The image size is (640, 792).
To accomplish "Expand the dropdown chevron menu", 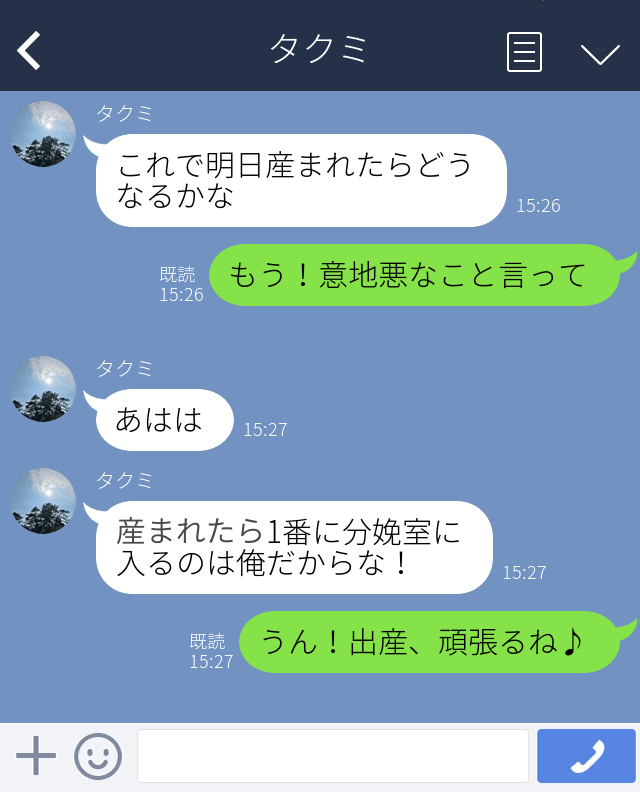I will click(600, 53).
